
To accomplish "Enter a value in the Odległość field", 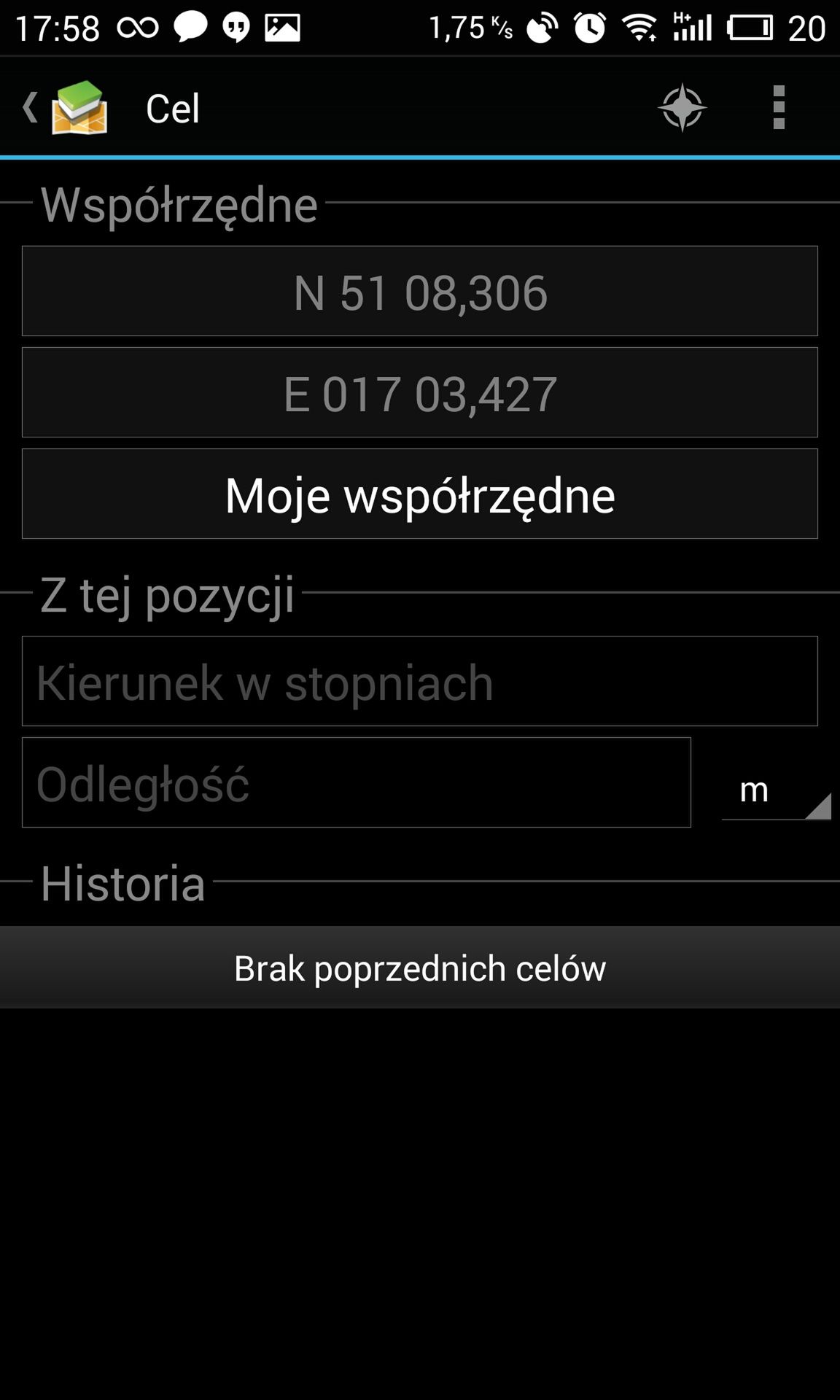I will (x=357, y=782).
